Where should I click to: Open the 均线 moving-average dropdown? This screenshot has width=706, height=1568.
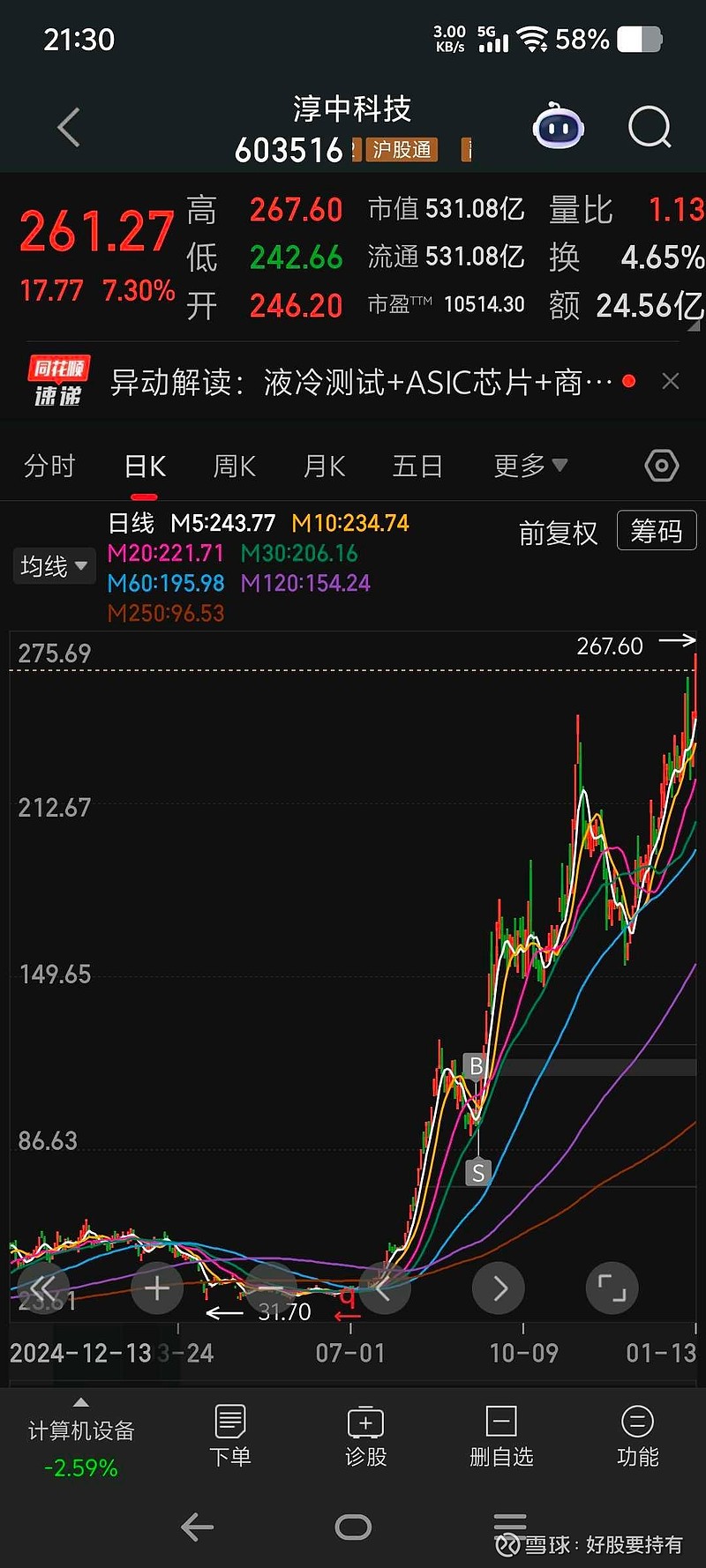click(54, 566)
